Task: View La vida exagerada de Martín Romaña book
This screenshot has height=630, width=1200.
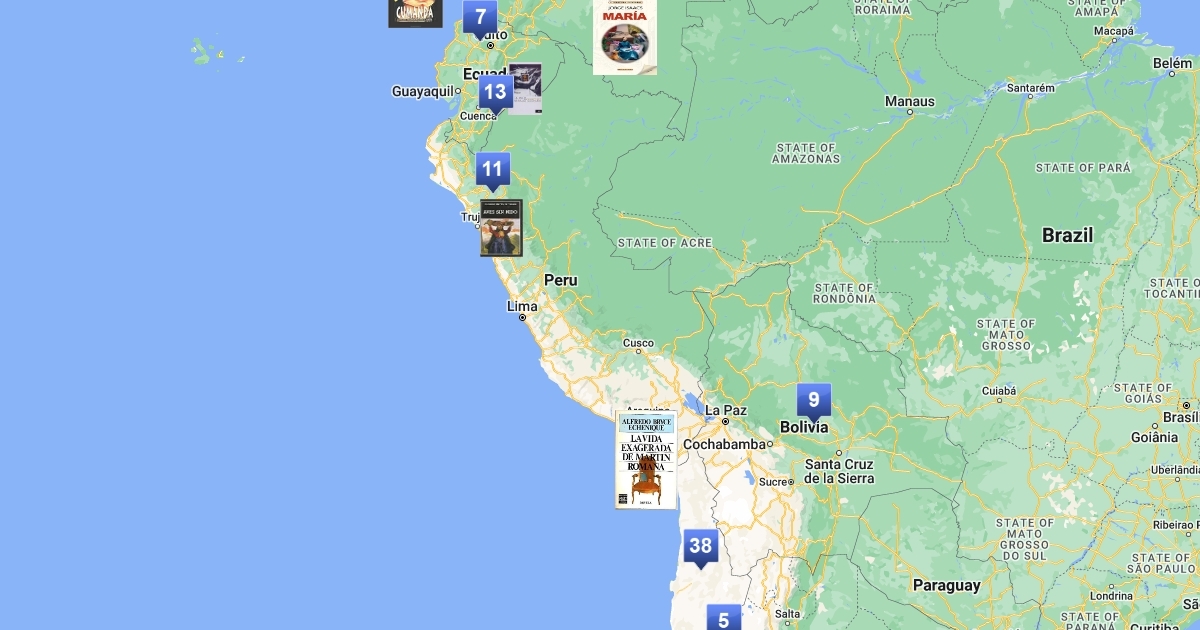Action: pos(646,460)
